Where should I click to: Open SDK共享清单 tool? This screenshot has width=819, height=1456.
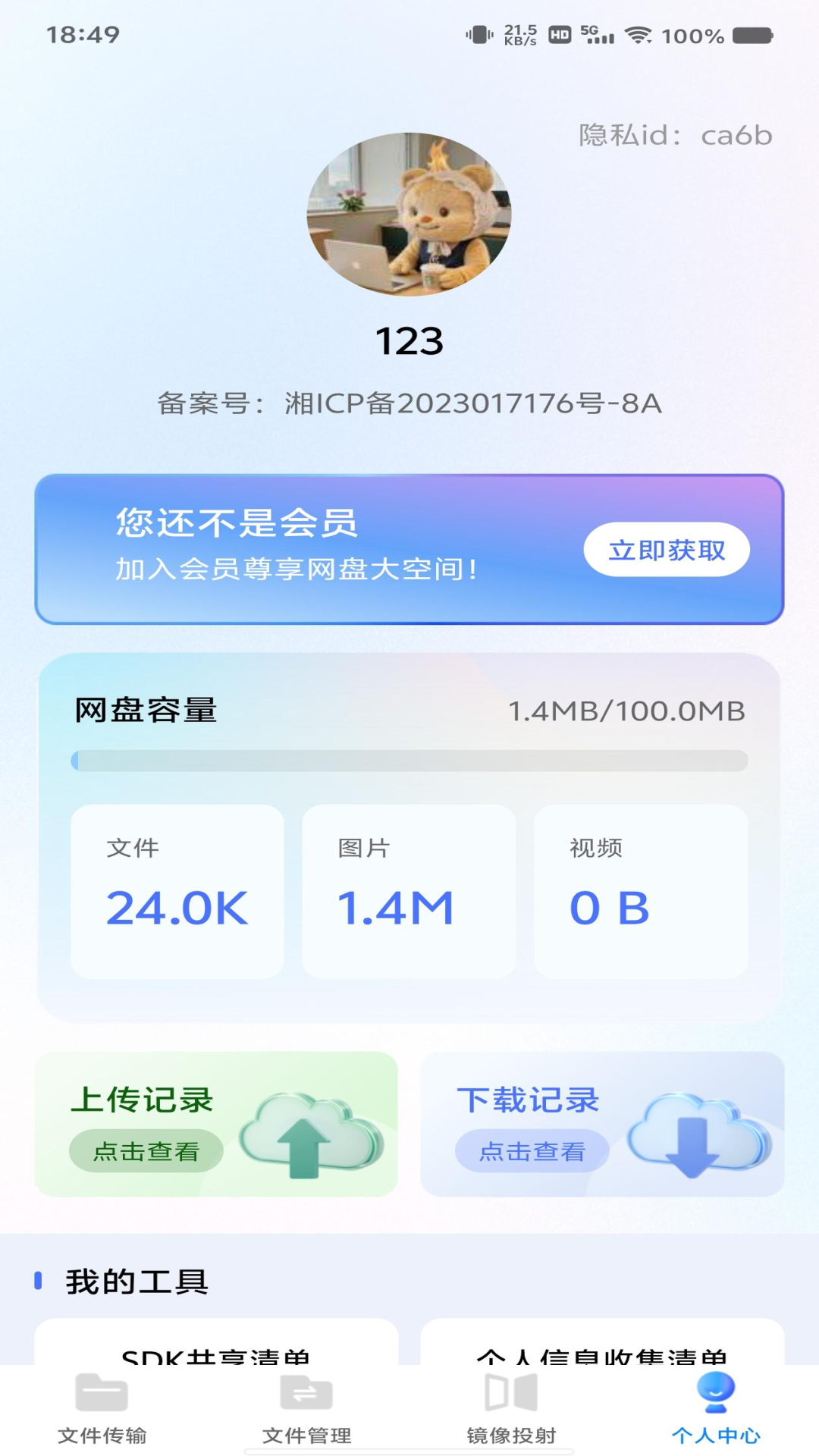pos(216,1348)
